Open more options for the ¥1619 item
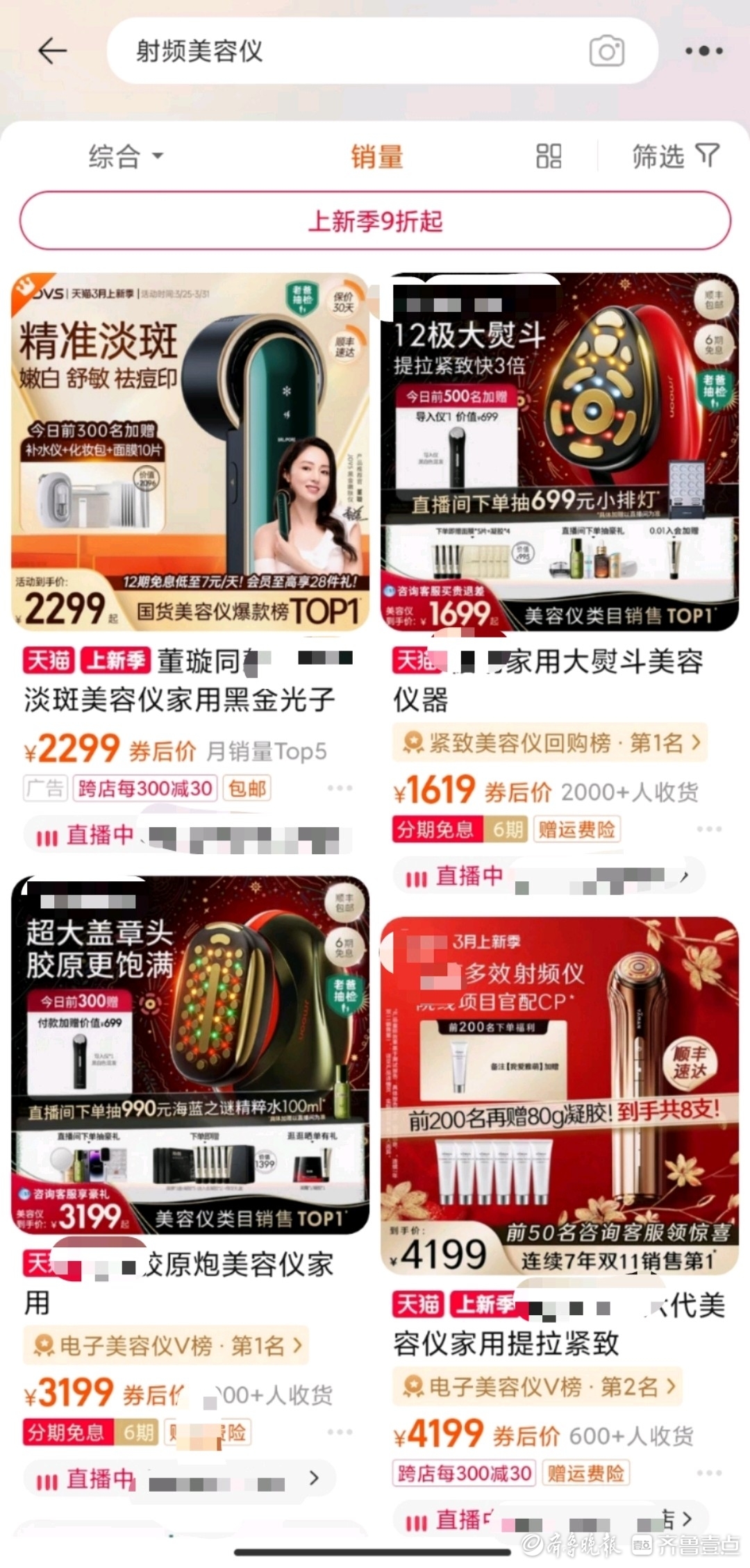Viewport: 750px width, 1568px height. point(709,829)
